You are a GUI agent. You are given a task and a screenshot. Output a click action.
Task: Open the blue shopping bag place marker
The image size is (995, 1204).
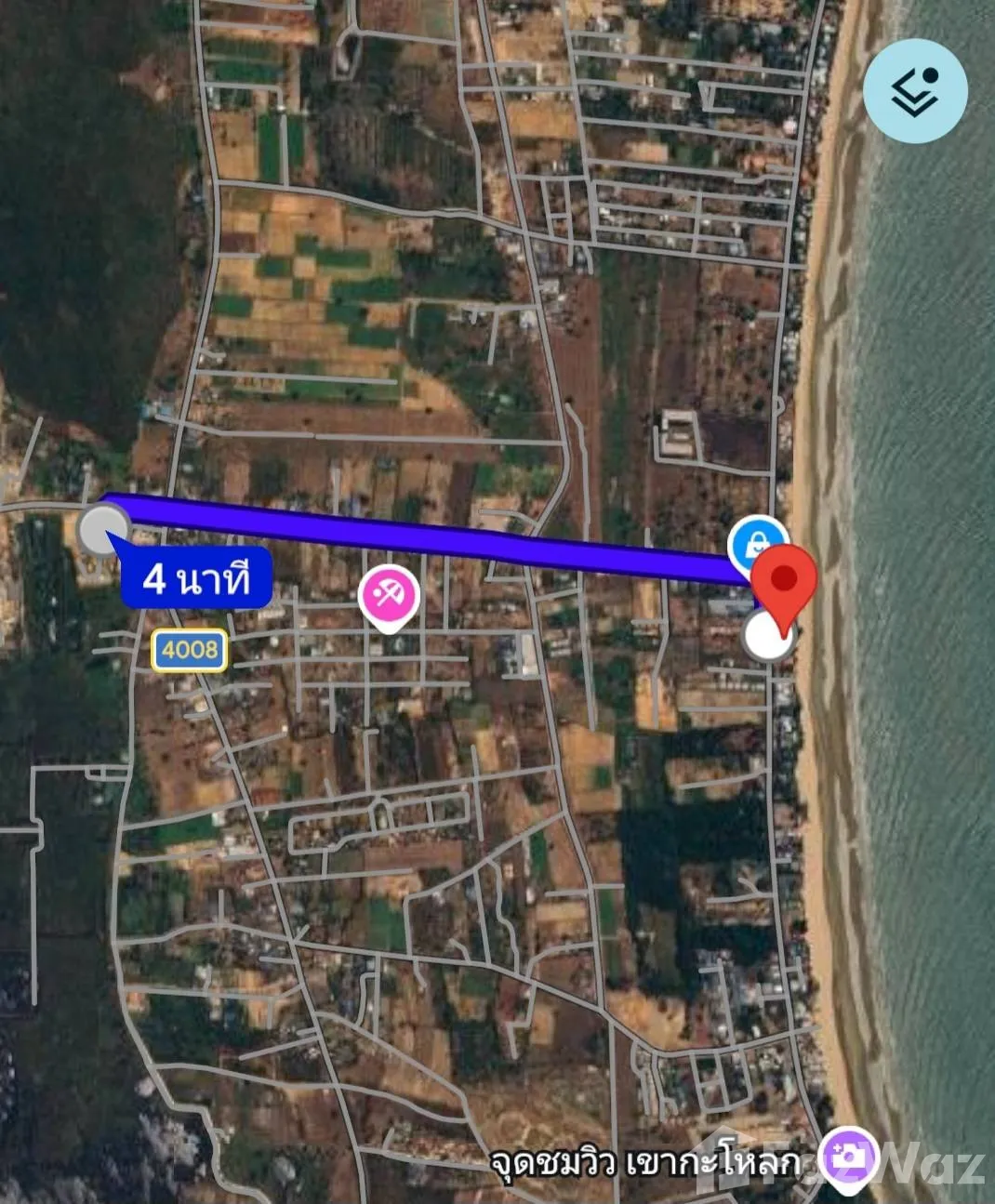coord(758,546)
